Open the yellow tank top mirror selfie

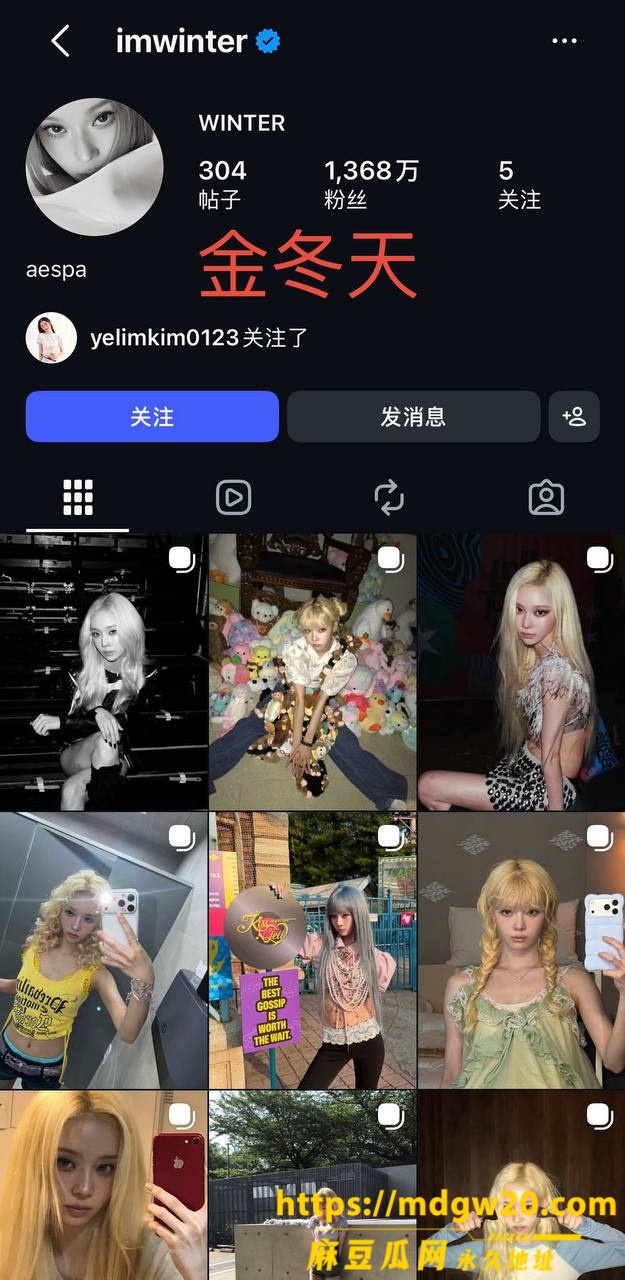tap(103, 950)
